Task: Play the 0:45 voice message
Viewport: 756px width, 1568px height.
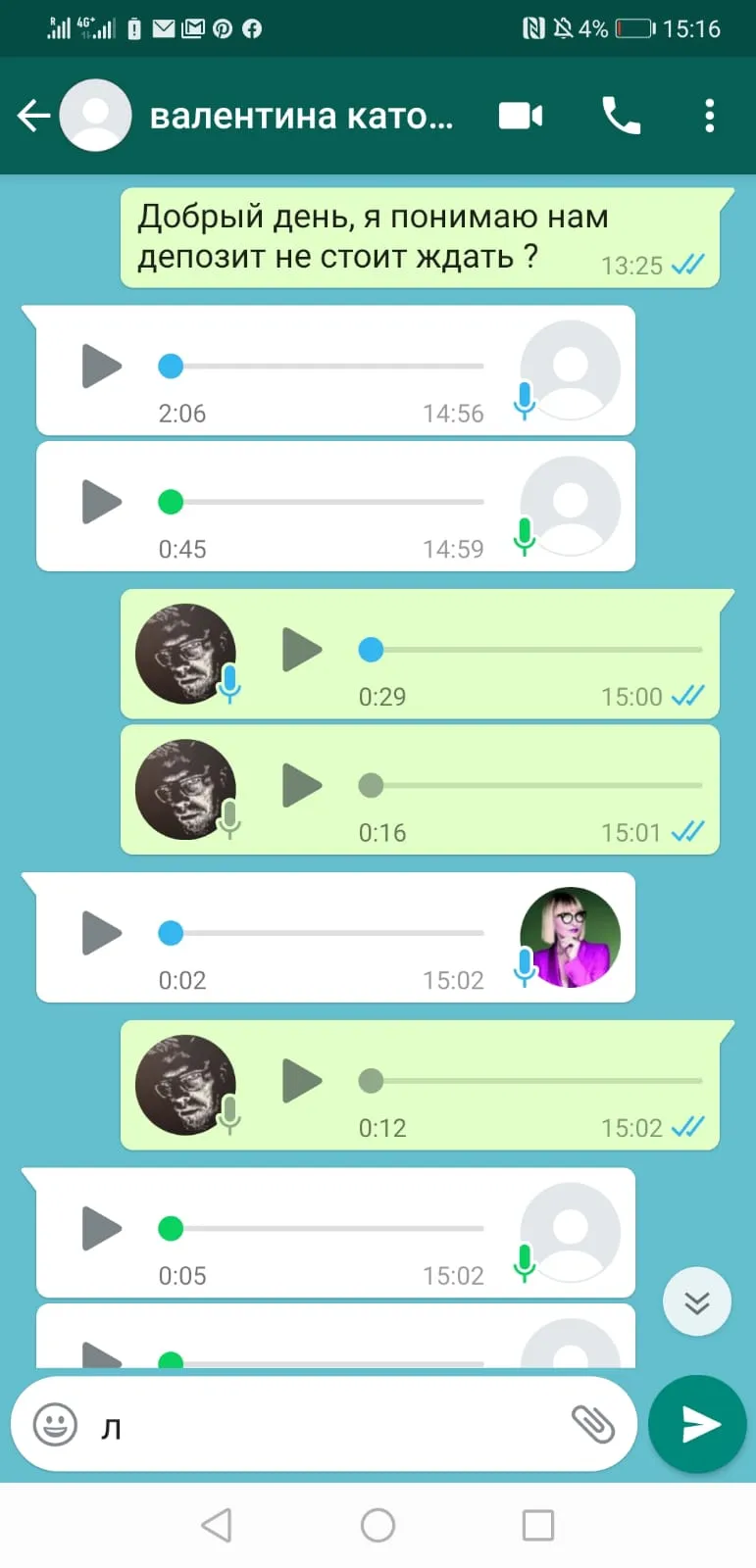Action: click(x=101, y=502)
